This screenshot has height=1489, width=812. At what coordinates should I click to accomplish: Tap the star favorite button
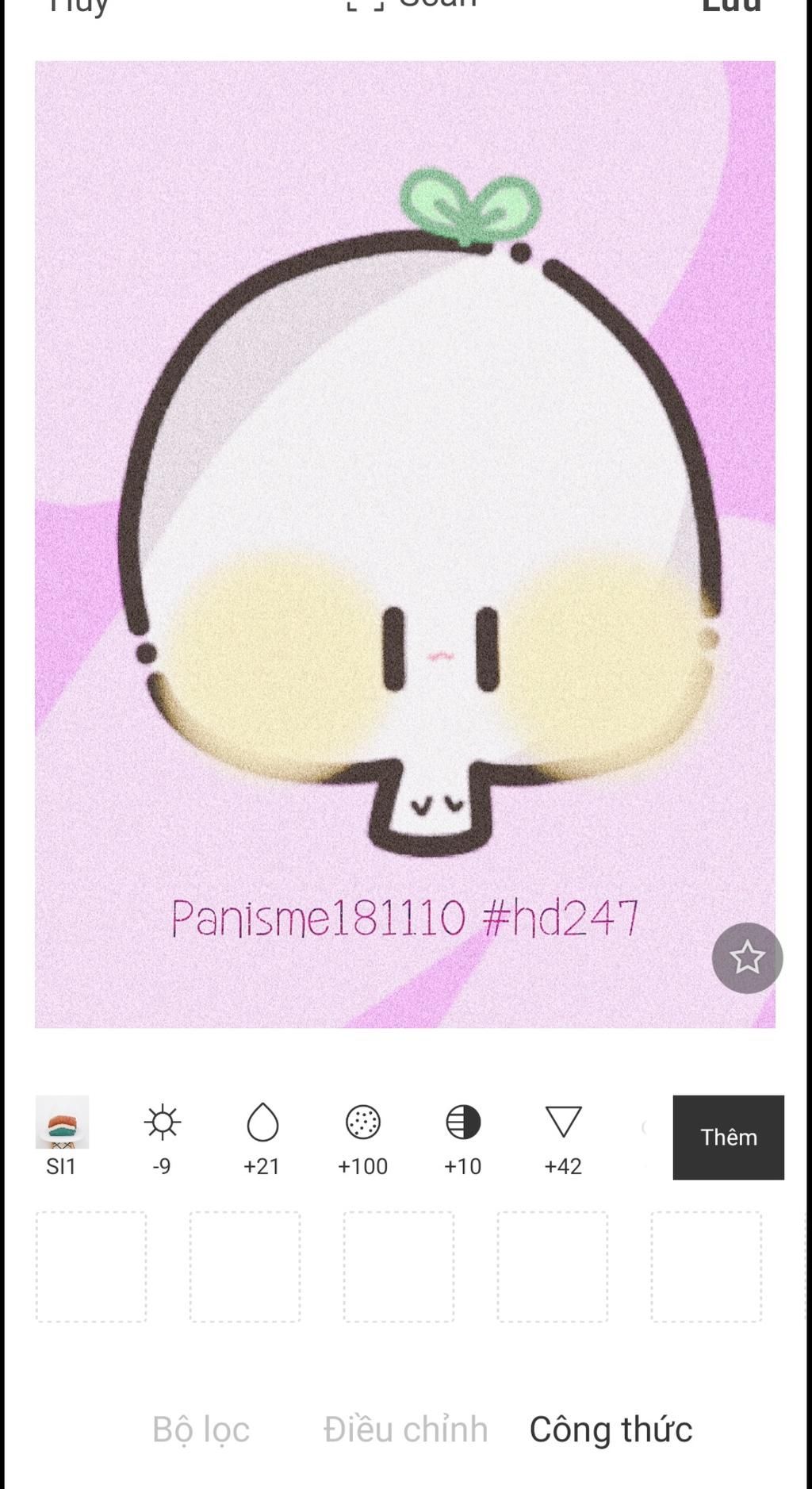pos(747,957)
